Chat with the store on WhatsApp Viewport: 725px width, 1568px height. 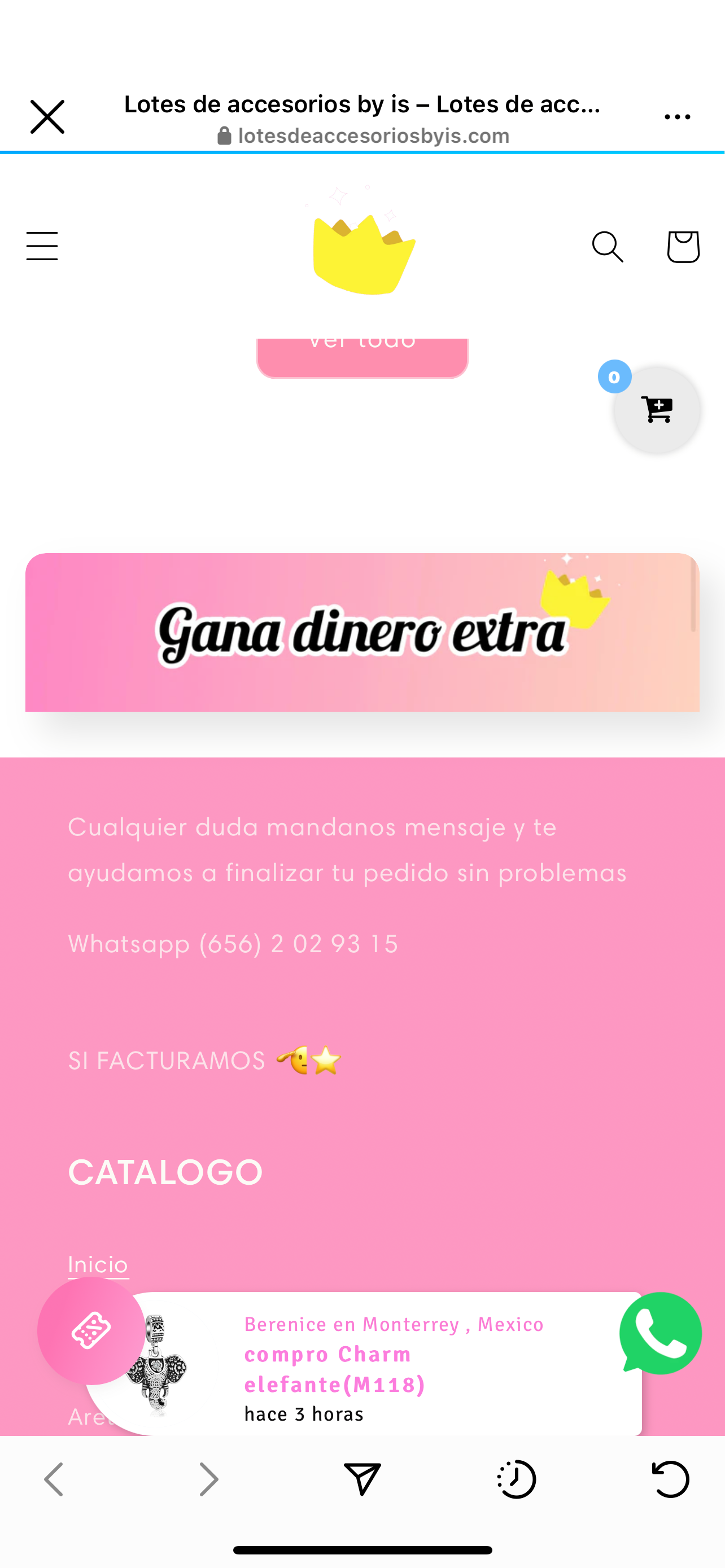tap(661, 1333)
